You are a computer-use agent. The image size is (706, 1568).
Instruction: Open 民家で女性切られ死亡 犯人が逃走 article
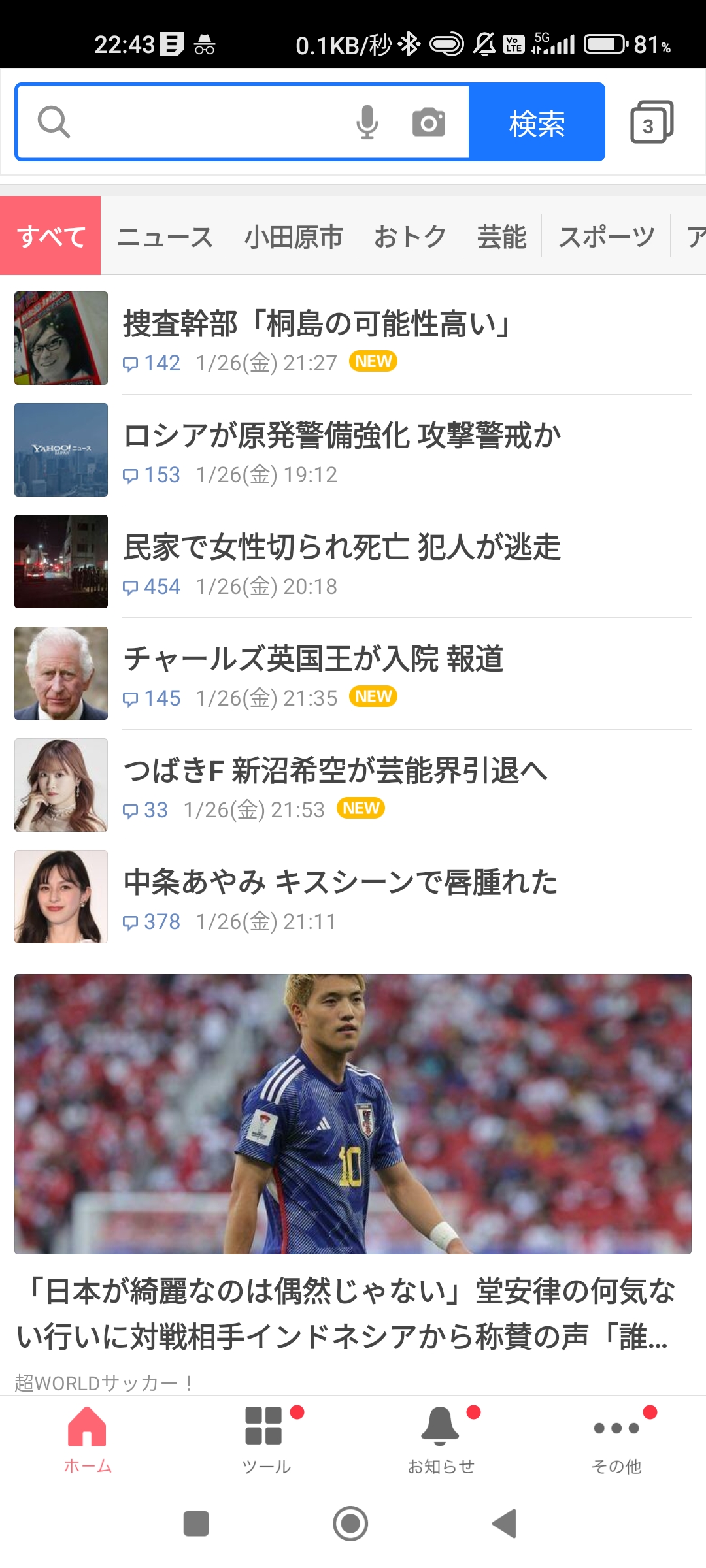click(x=342, y=548)
